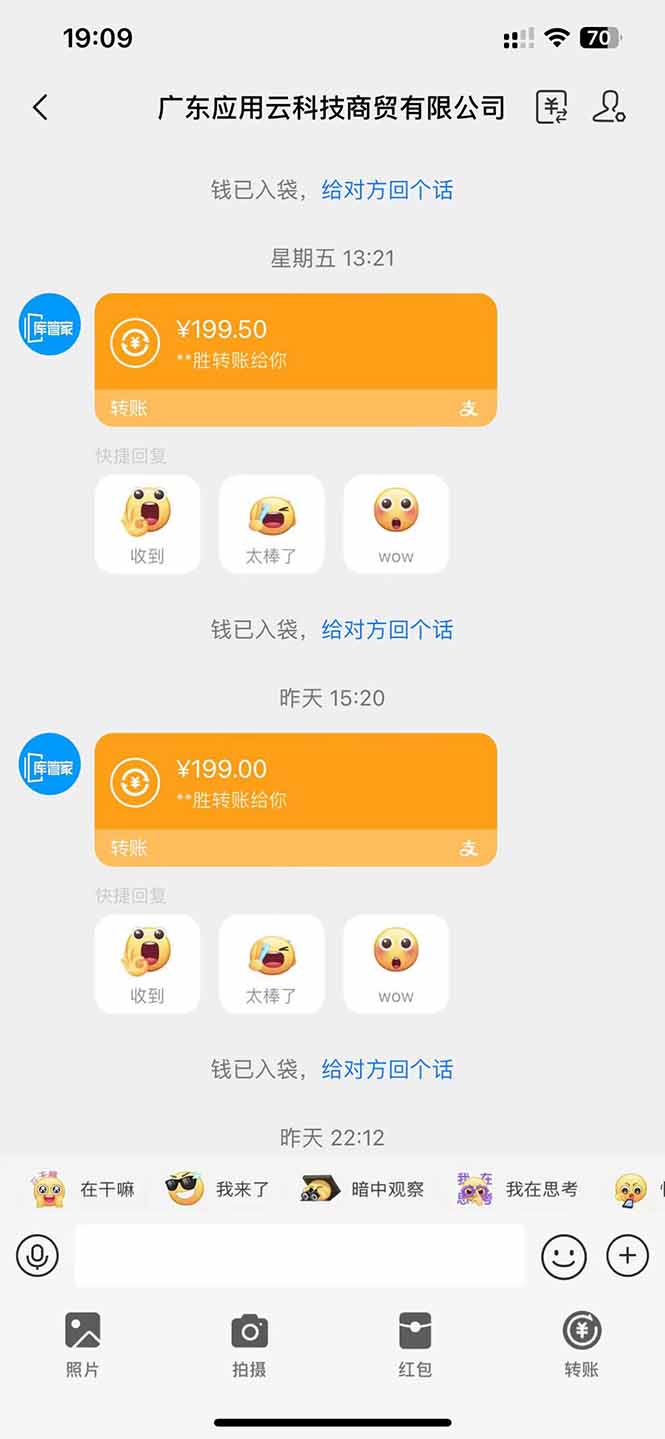Send 太棒了 quick reply under ¥199.50 transfer
Viewport: 665px width, 1439px height.
point(271,524)
